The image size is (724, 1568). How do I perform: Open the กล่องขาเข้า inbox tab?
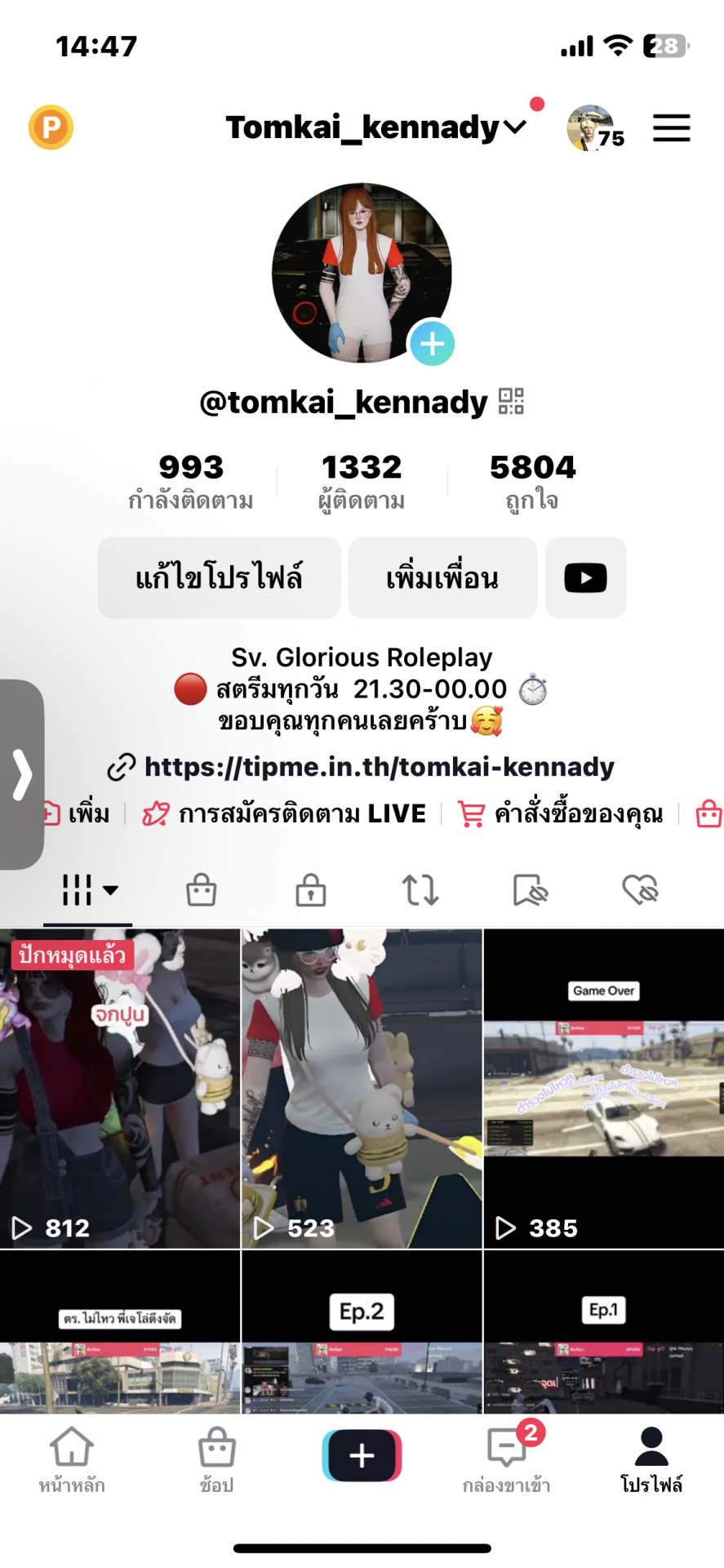[507, 1459]
